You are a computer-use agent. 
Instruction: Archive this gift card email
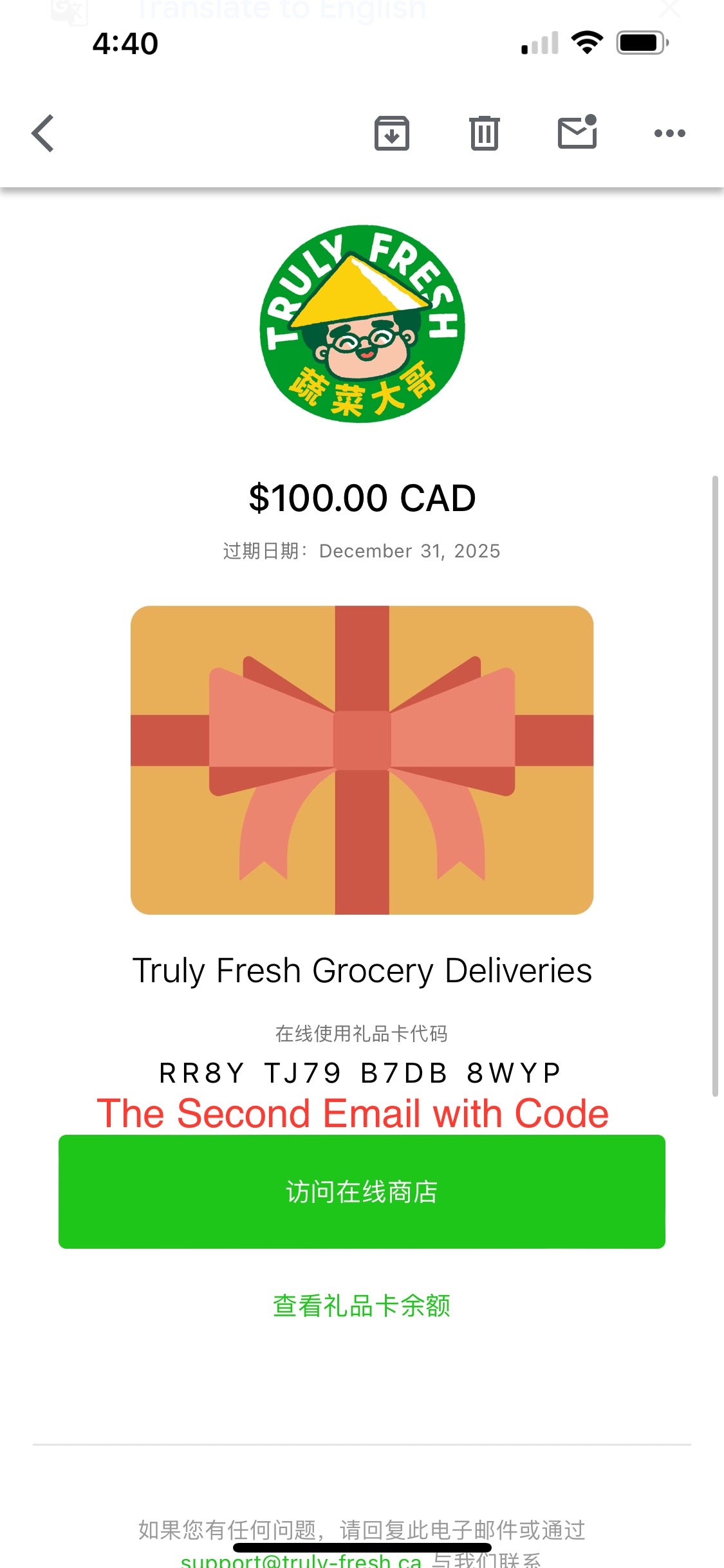pyautogui.click(x=392, y=133)
